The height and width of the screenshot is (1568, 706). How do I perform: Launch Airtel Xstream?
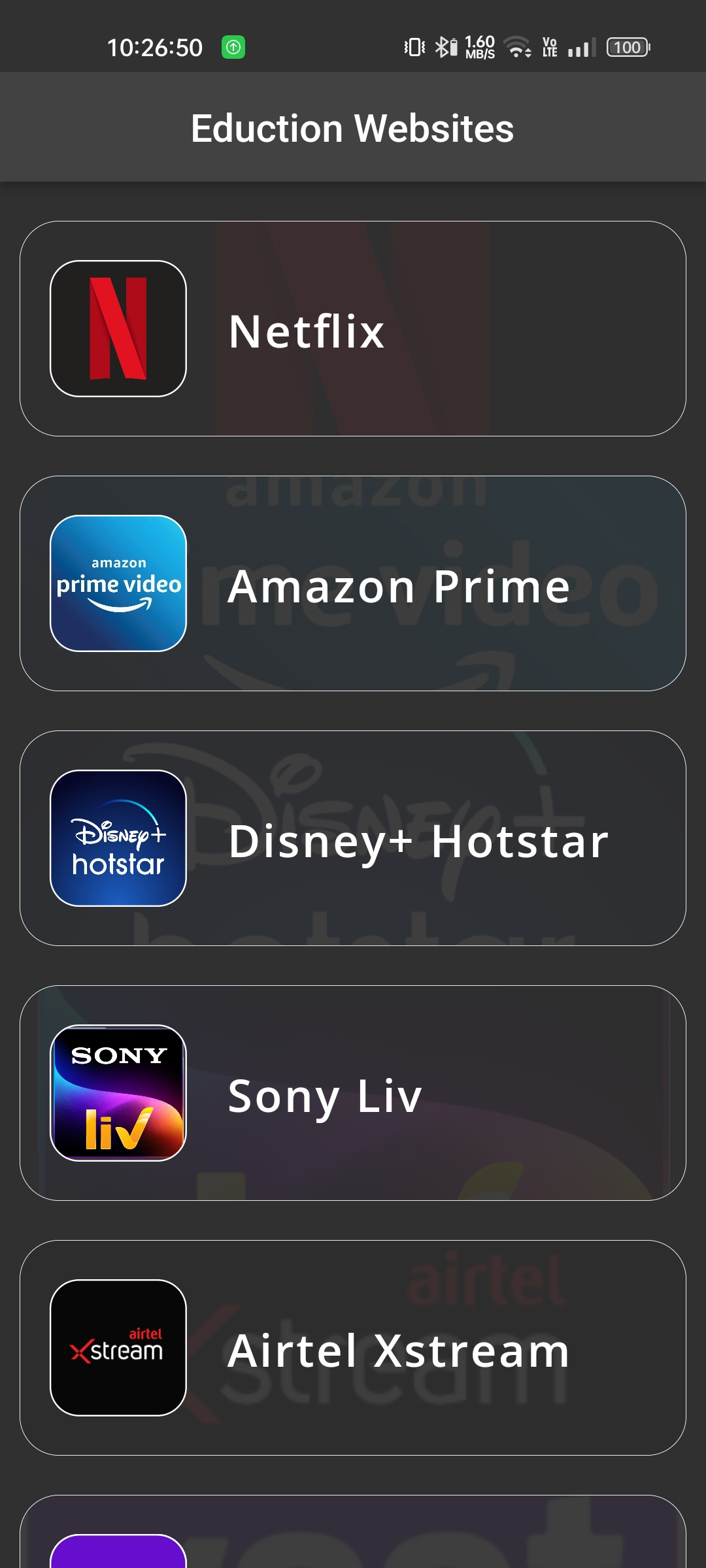click(x=353, y=1348)
